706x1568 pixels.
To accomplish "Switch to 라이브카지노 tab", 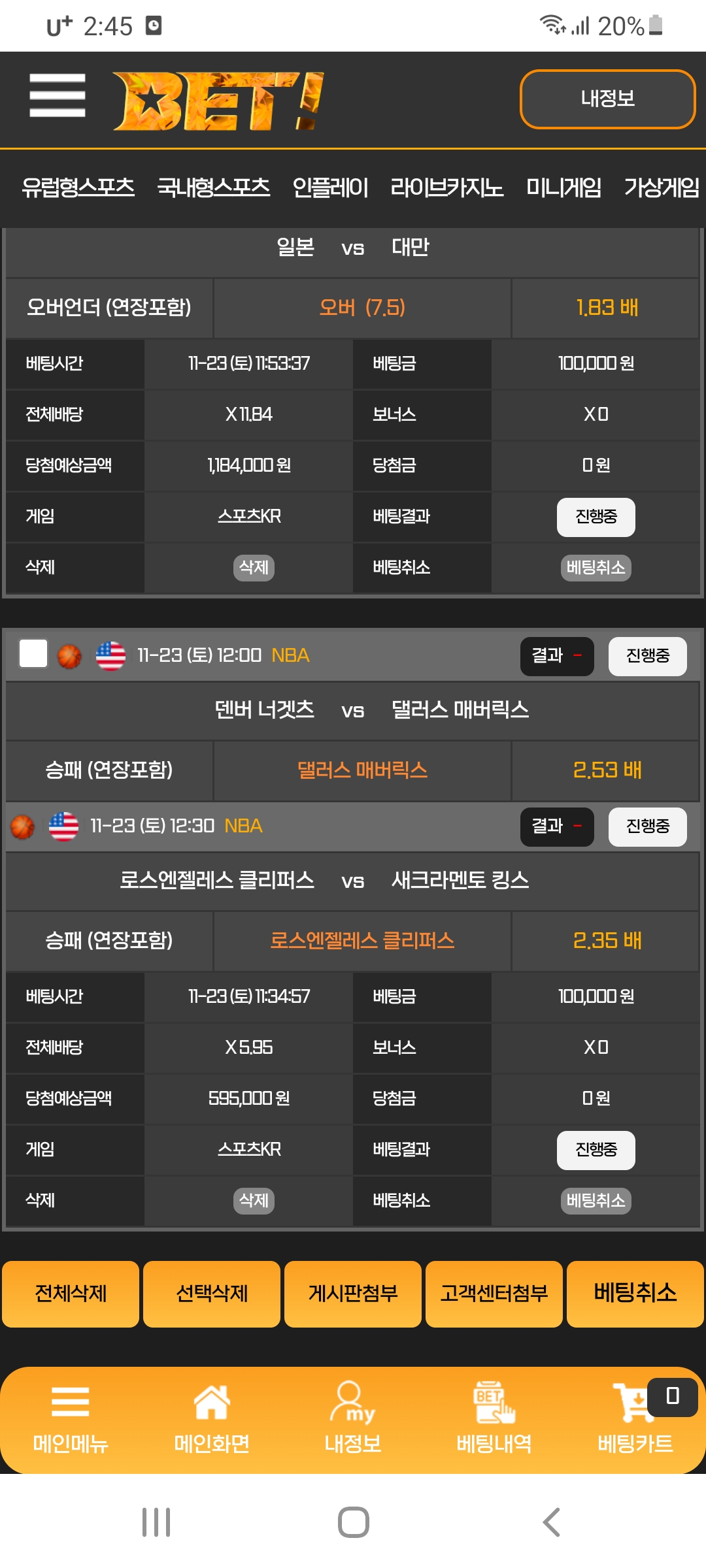I will click(x=446, y=188).
